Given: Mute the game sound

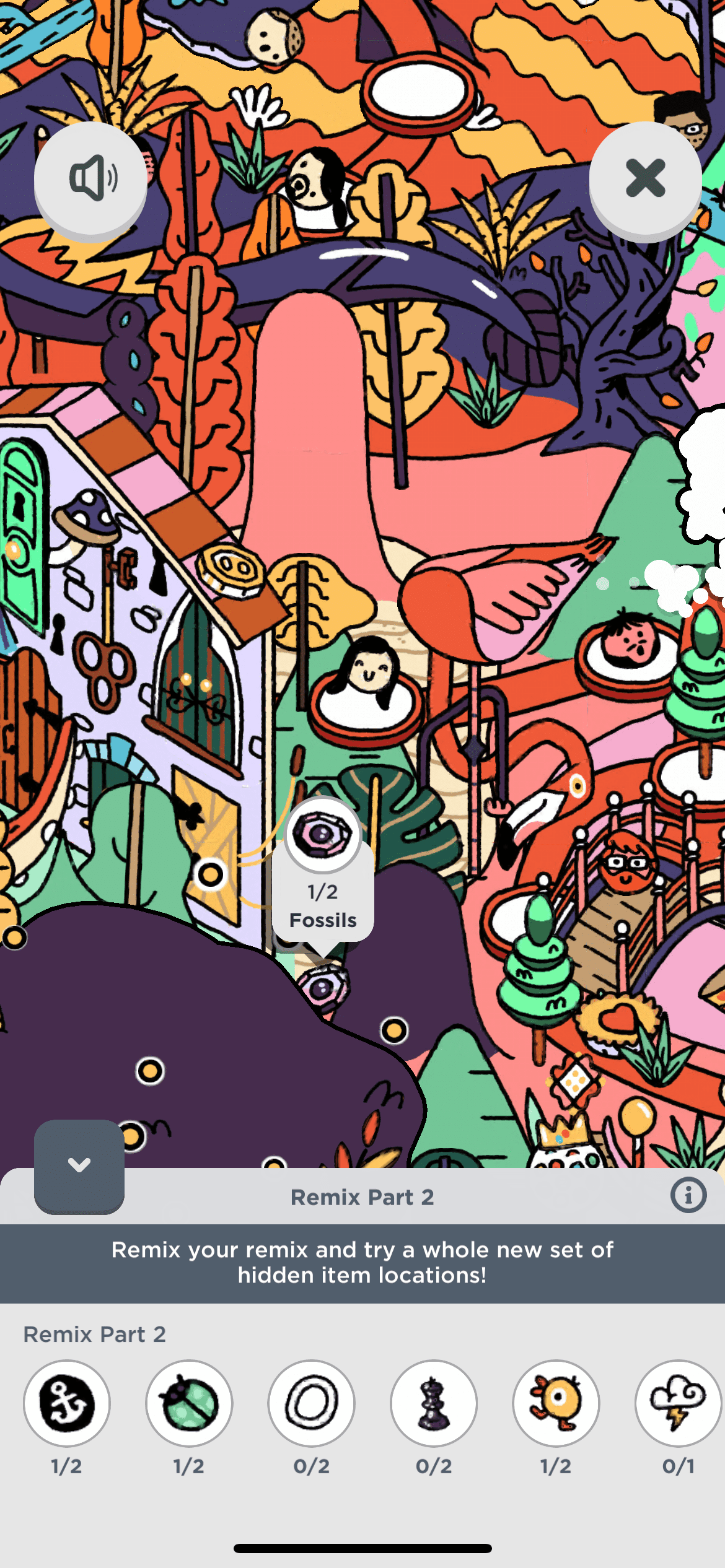Looking at the screenshot, I should point(90,178).
